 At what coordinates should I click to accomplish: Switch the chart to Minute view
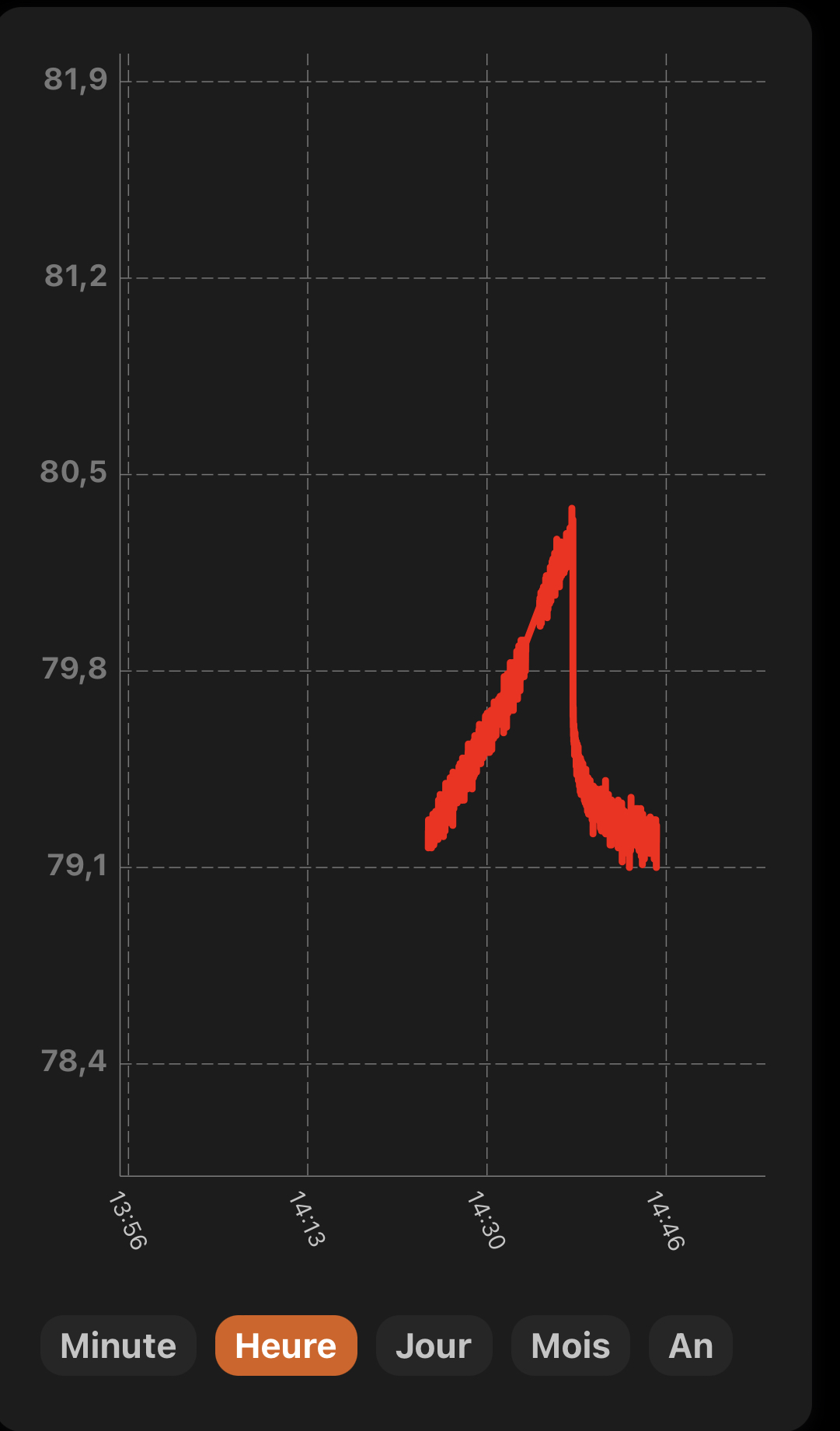pyautogui.click(x=118, y=1345)
